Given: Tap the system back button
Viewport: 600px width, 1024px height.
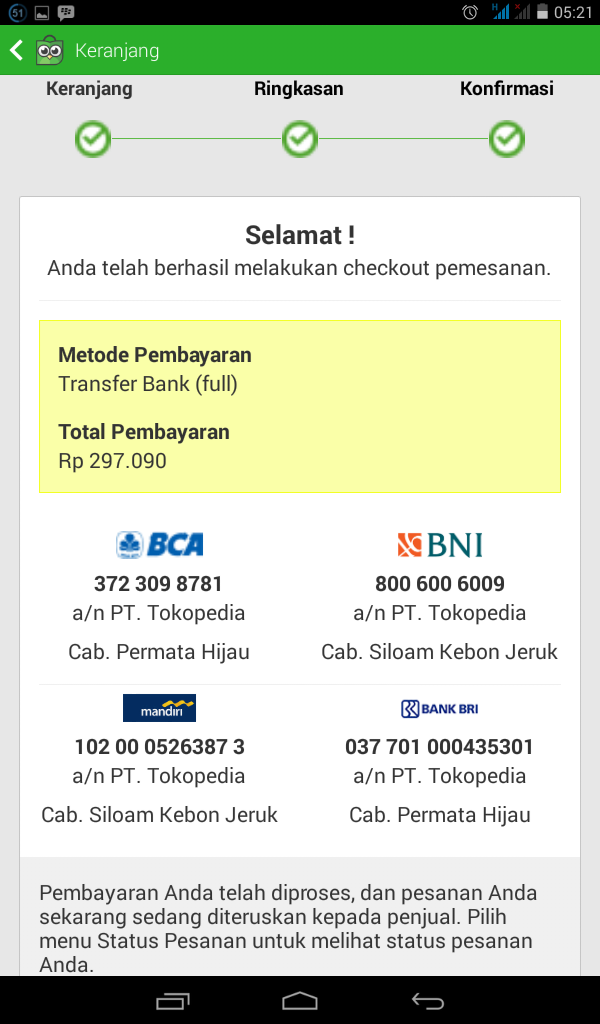Looking at the screenshot, I should click(428, 1000).
